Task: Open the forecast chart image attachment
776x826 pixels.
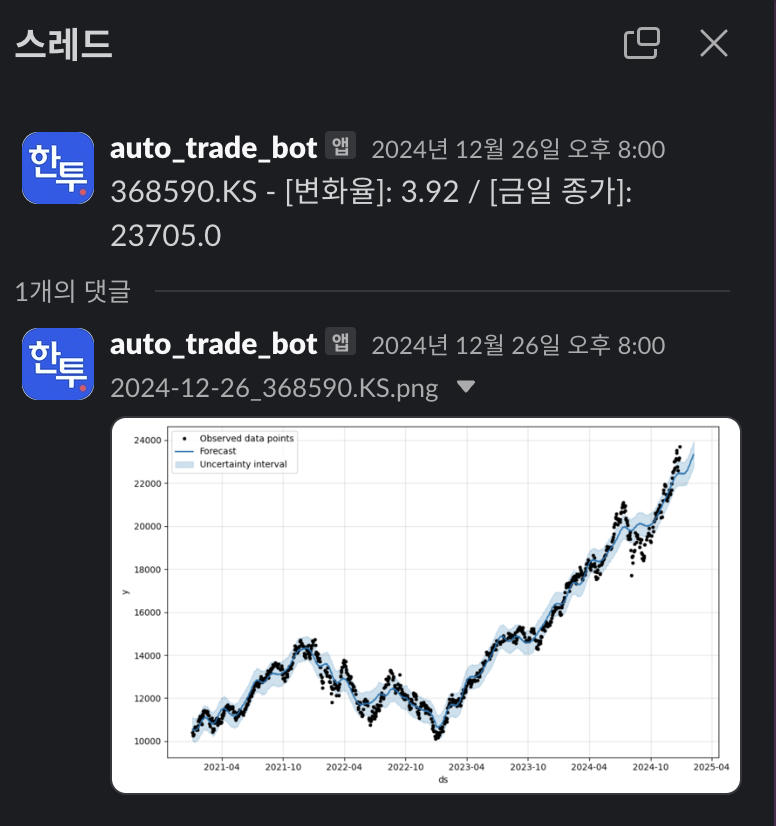Action: 425,605
